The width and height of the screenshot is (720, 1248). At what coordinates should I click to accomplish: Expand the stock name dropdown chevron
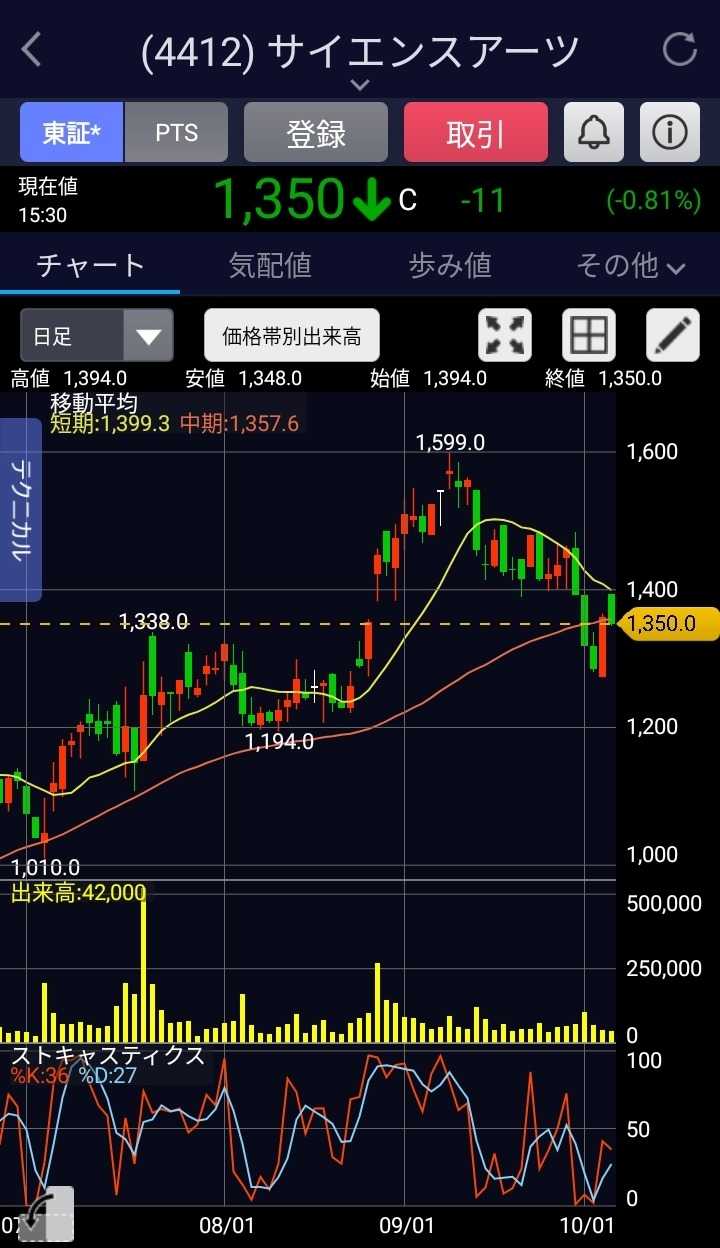pyautogui.click(x=360, y=85)
